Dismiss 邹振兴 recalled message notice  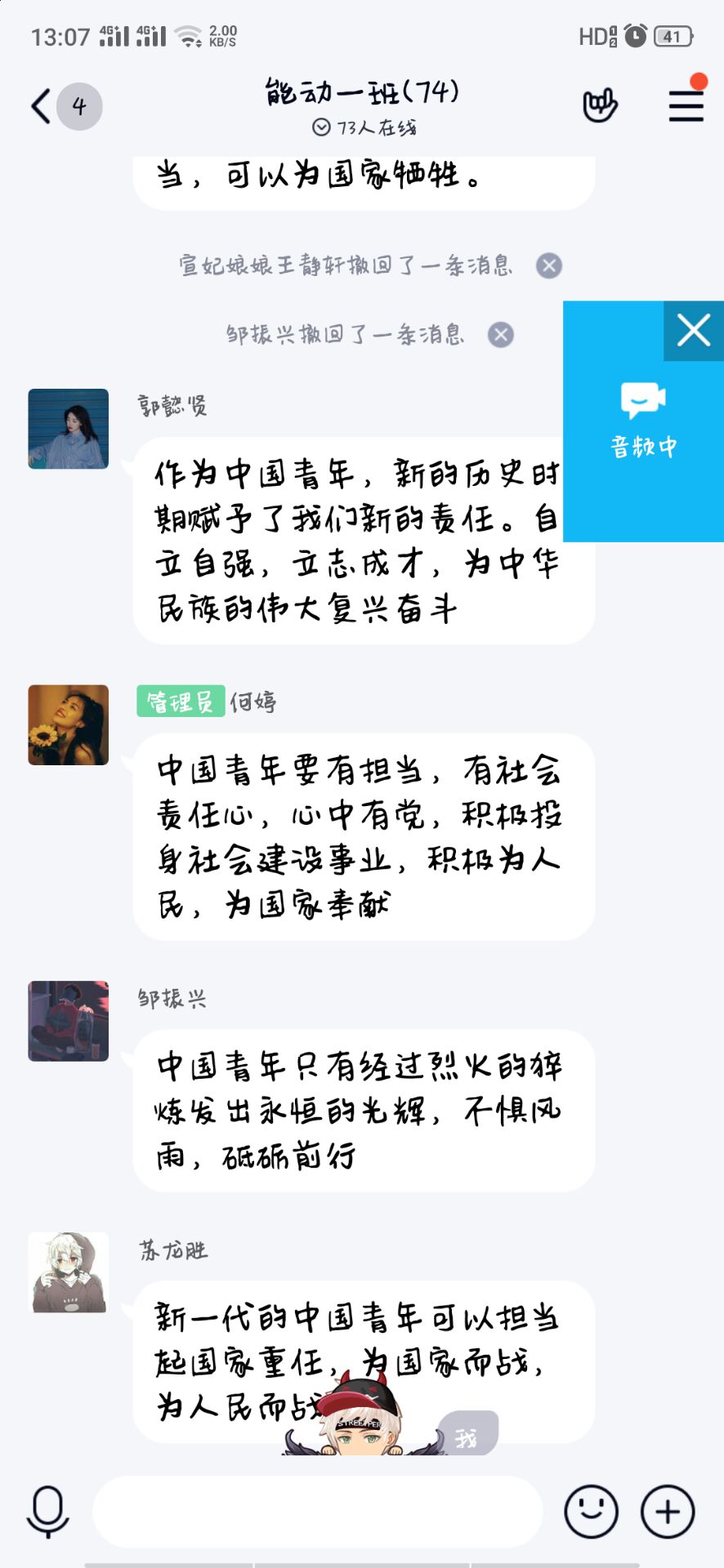[x=501, y=335]
